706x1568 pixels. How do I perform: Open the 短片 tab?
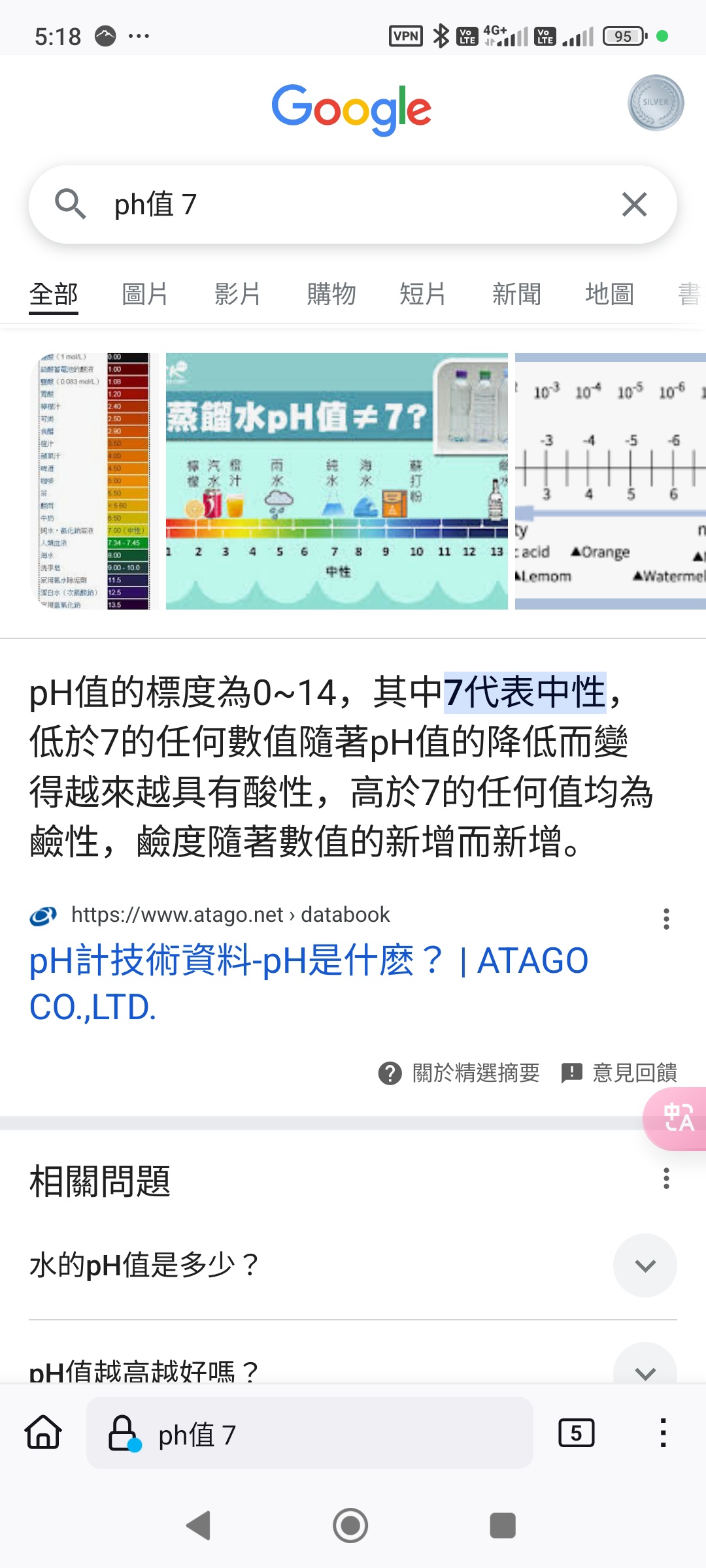[423, 294]
